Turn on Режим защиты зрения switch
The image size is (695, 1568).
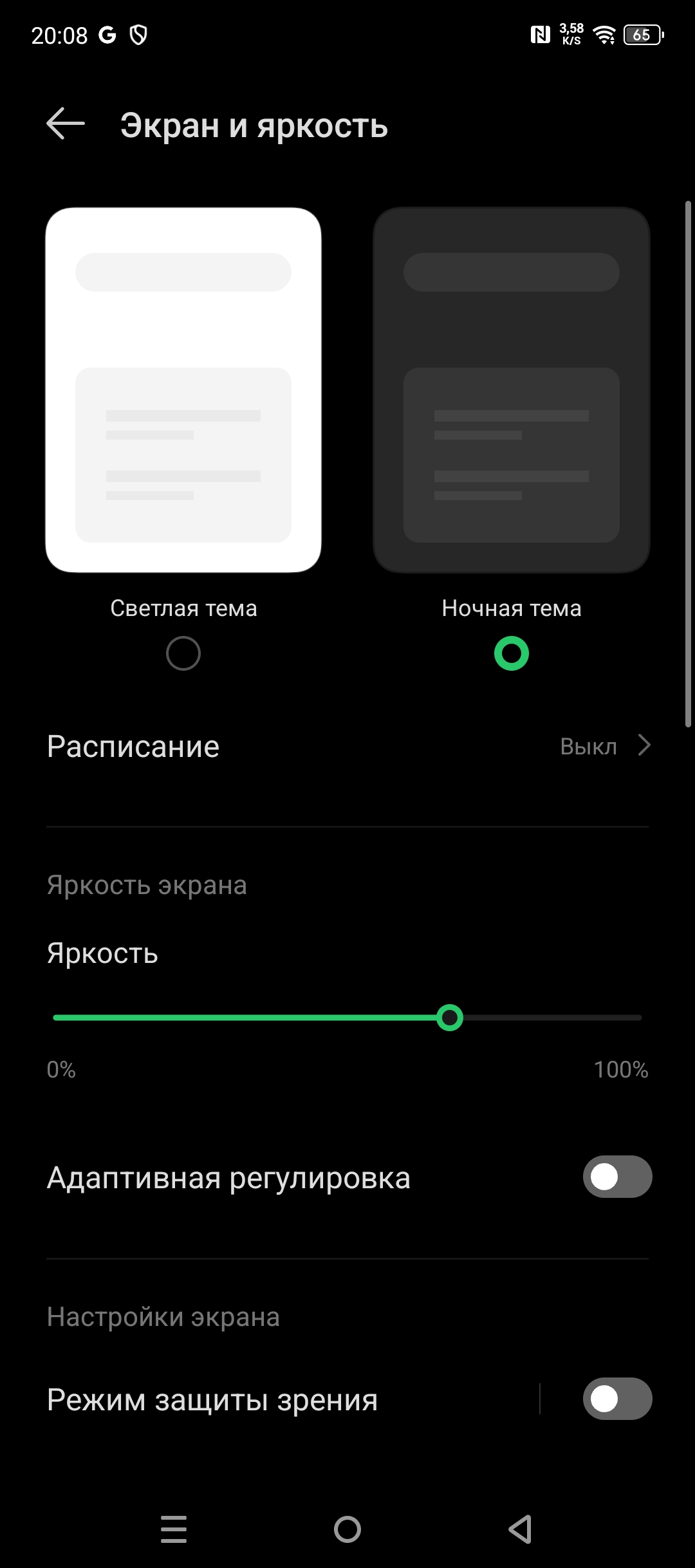(617, 1399)
